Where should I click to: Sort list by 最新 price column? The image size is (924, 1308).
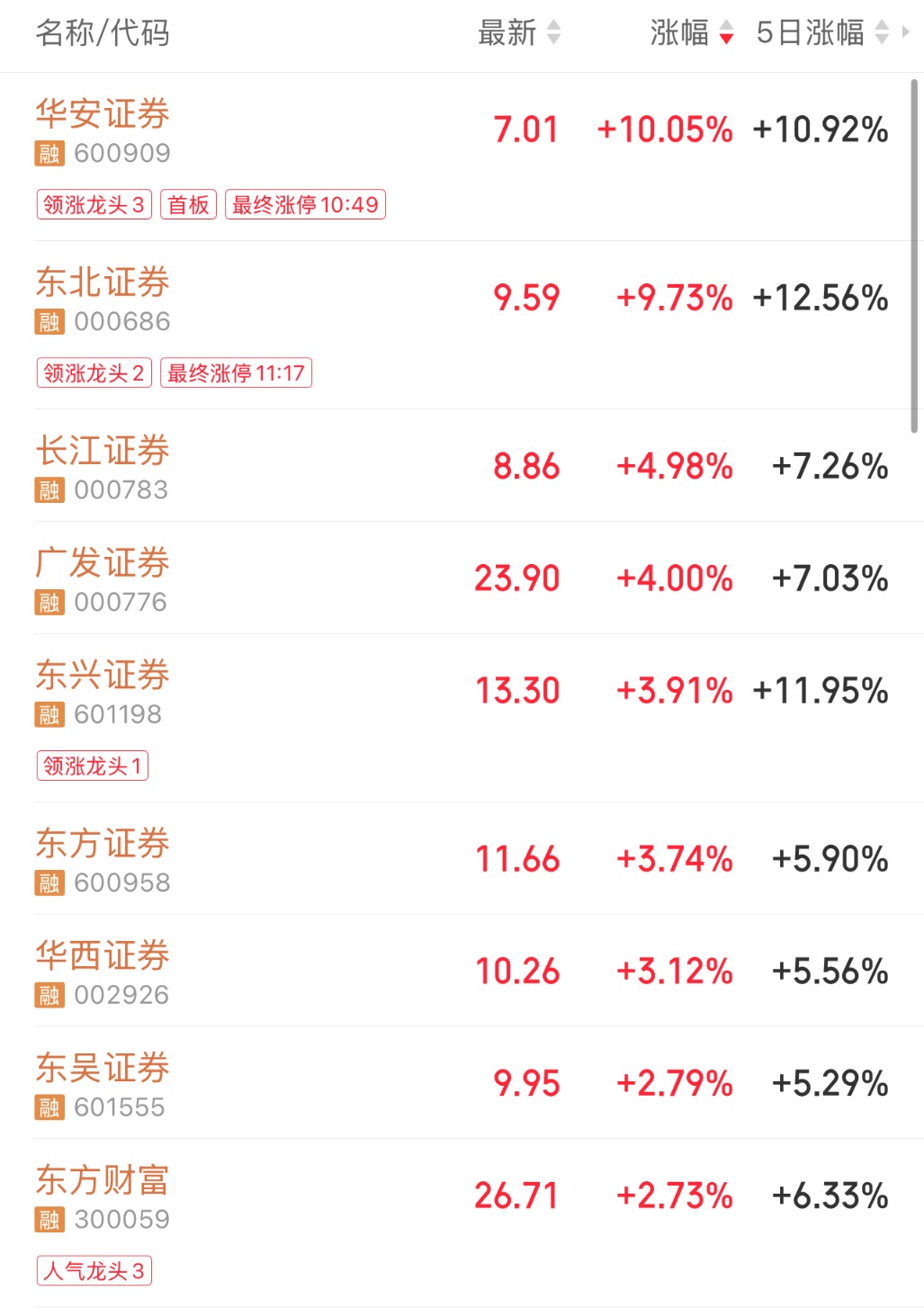(x=518, y=33)
